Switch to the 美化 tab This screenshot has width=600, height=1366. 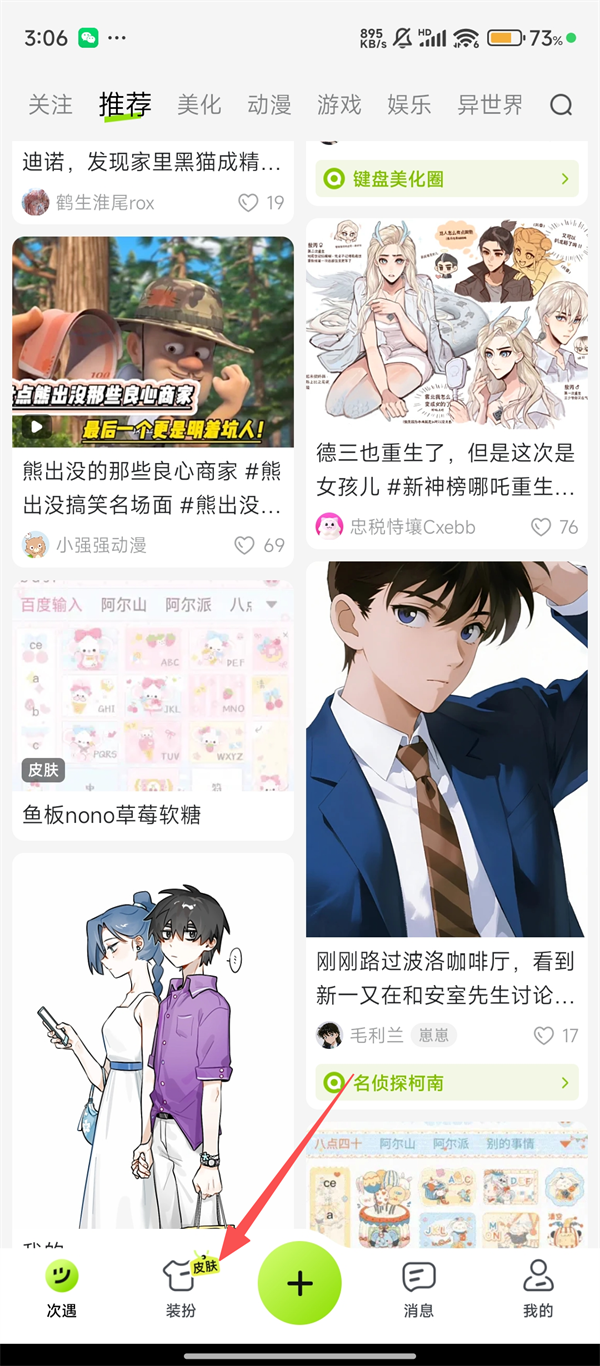pos(199,105)
